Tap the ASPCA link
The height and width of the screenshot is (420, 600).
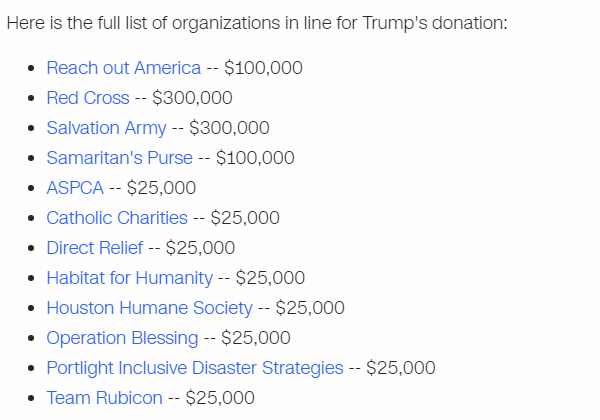click(x=75, y=188)
